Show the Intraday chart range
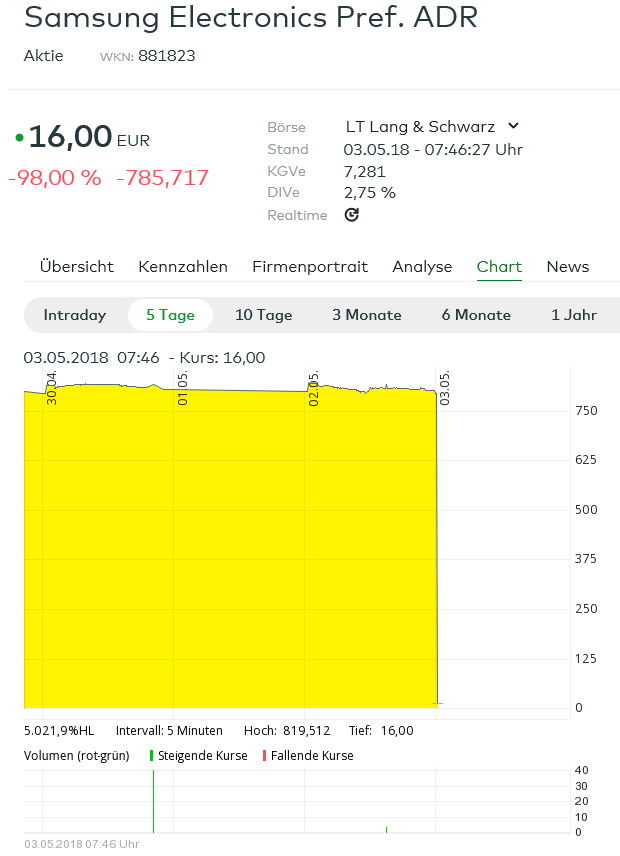 75,315
